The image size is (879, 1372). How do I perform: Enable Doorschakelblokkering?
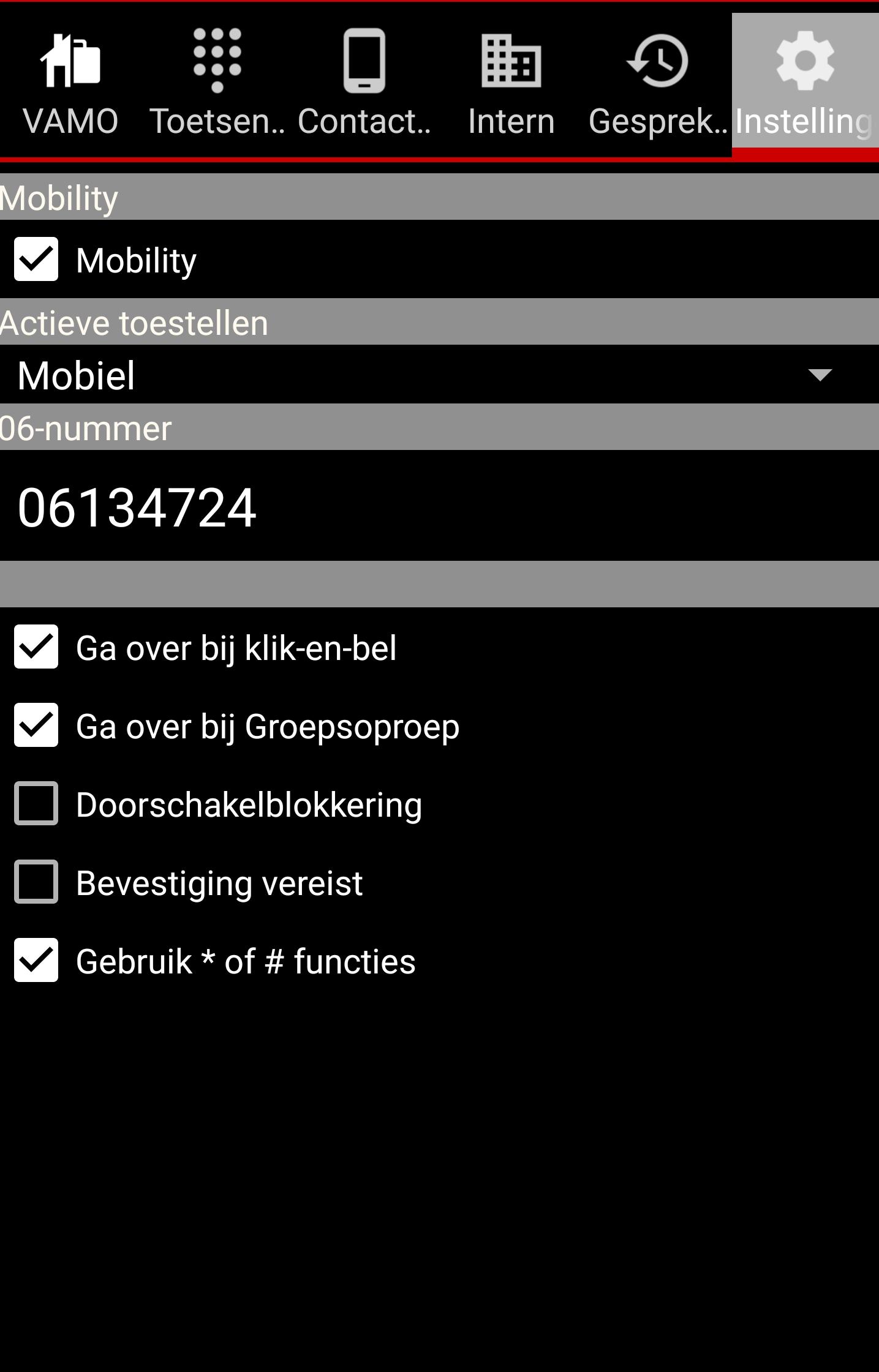(36, 804)
